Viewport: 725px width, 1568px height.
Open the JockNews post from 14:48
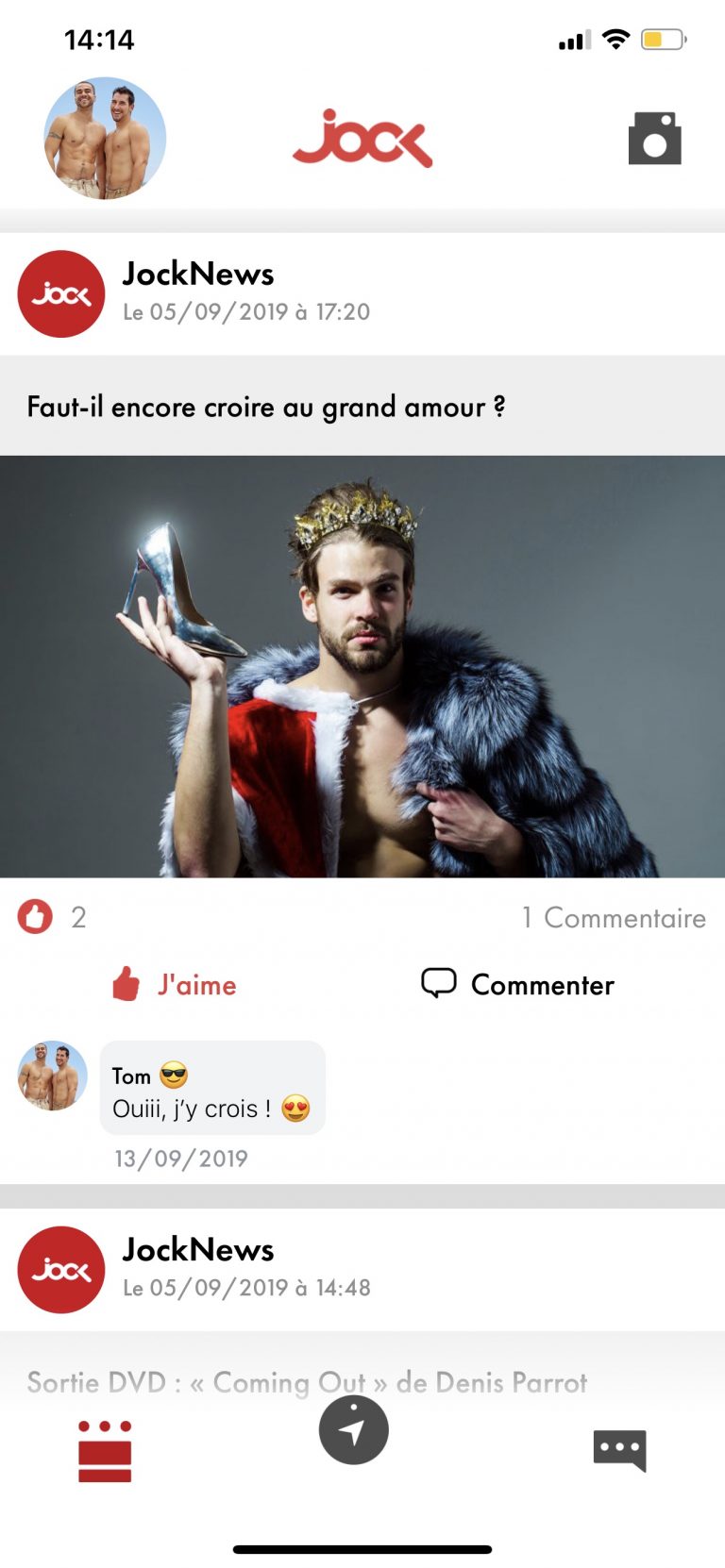(362, 1270)
